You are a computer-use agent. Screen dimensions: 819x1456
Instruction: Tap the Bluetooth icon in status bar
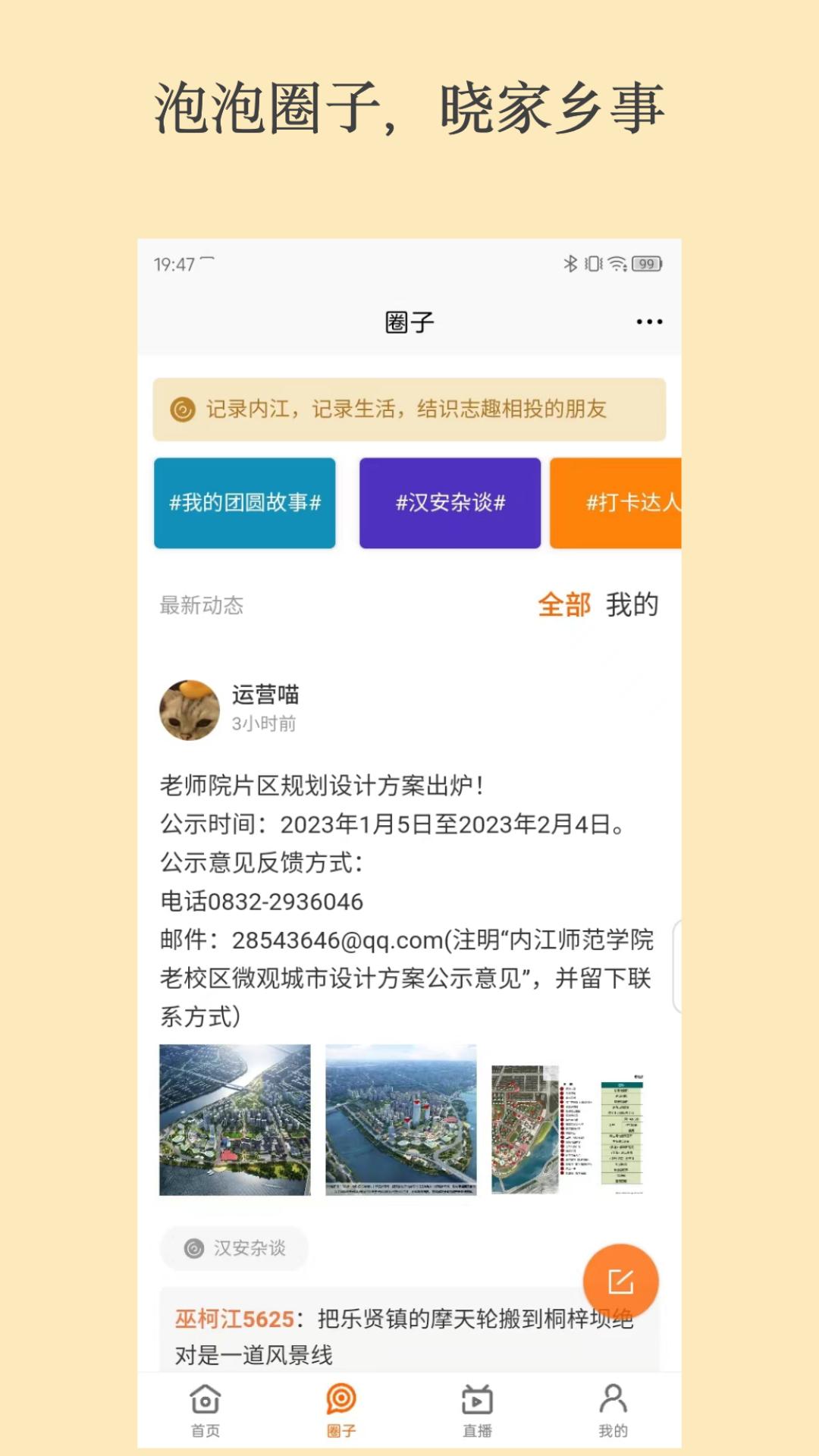(567, 265)
